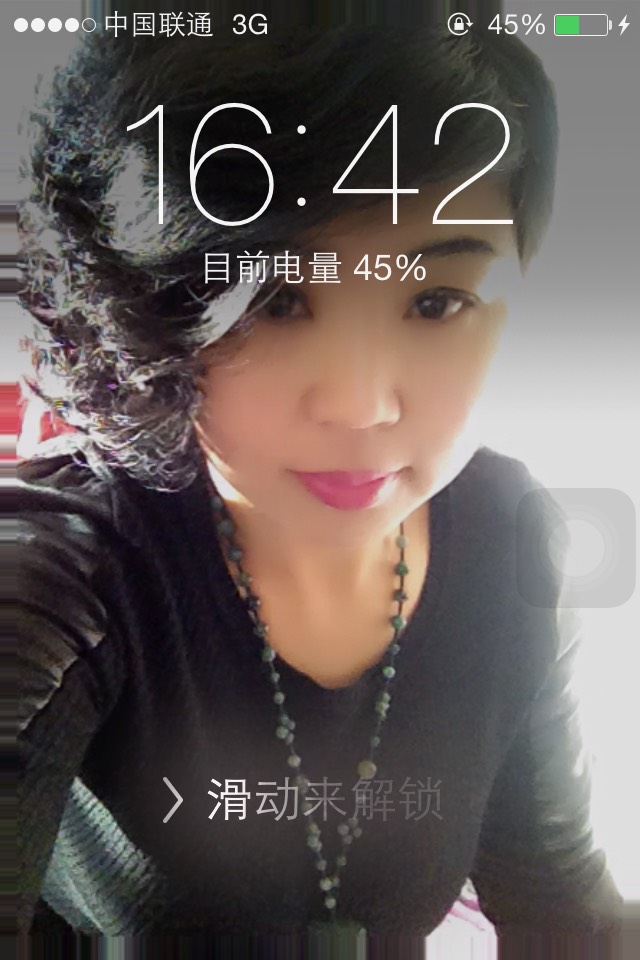
Task: Open the AssistiveTouch floating button
Action: 578,549
